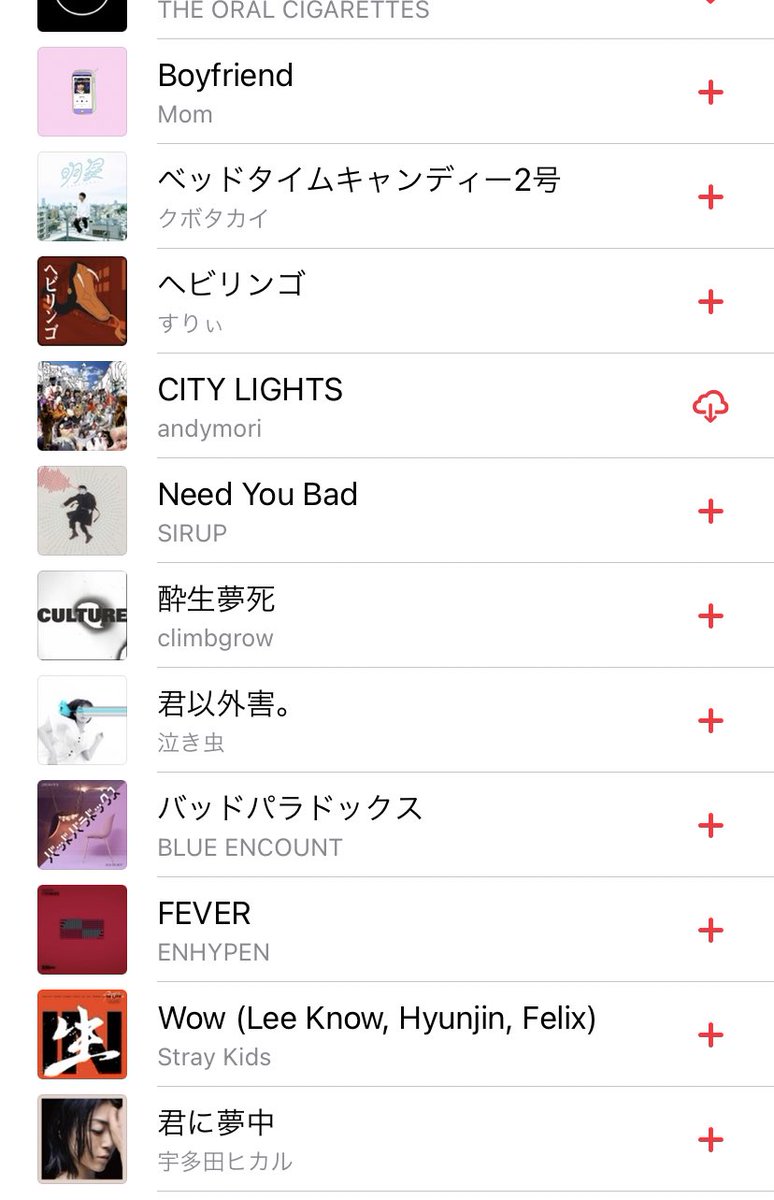Add FEVER by ENHYPEN to library
This screenshot has height=1200, width=774.
pyautogui.click(x=710, y=930)
